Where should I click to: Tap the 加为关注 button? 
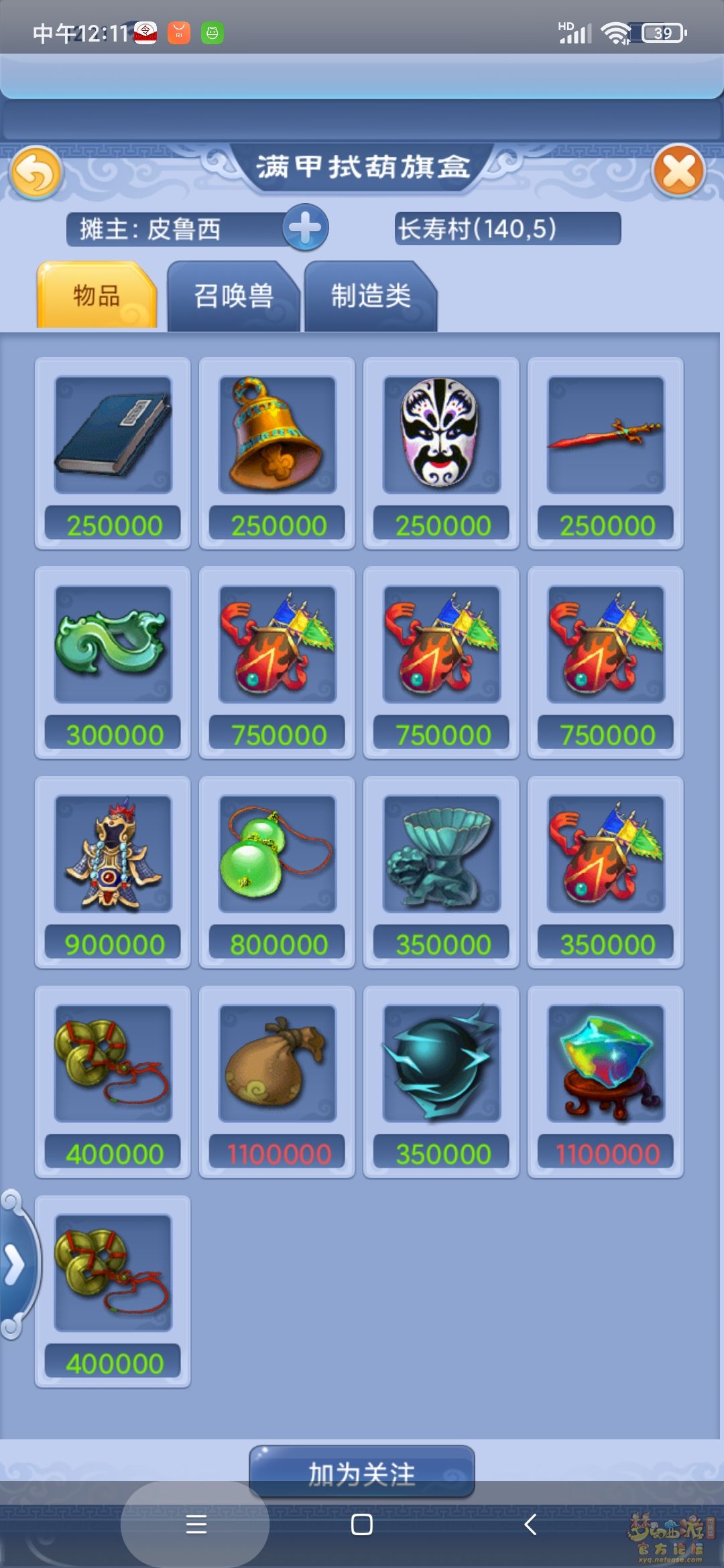click(362, 1473)
